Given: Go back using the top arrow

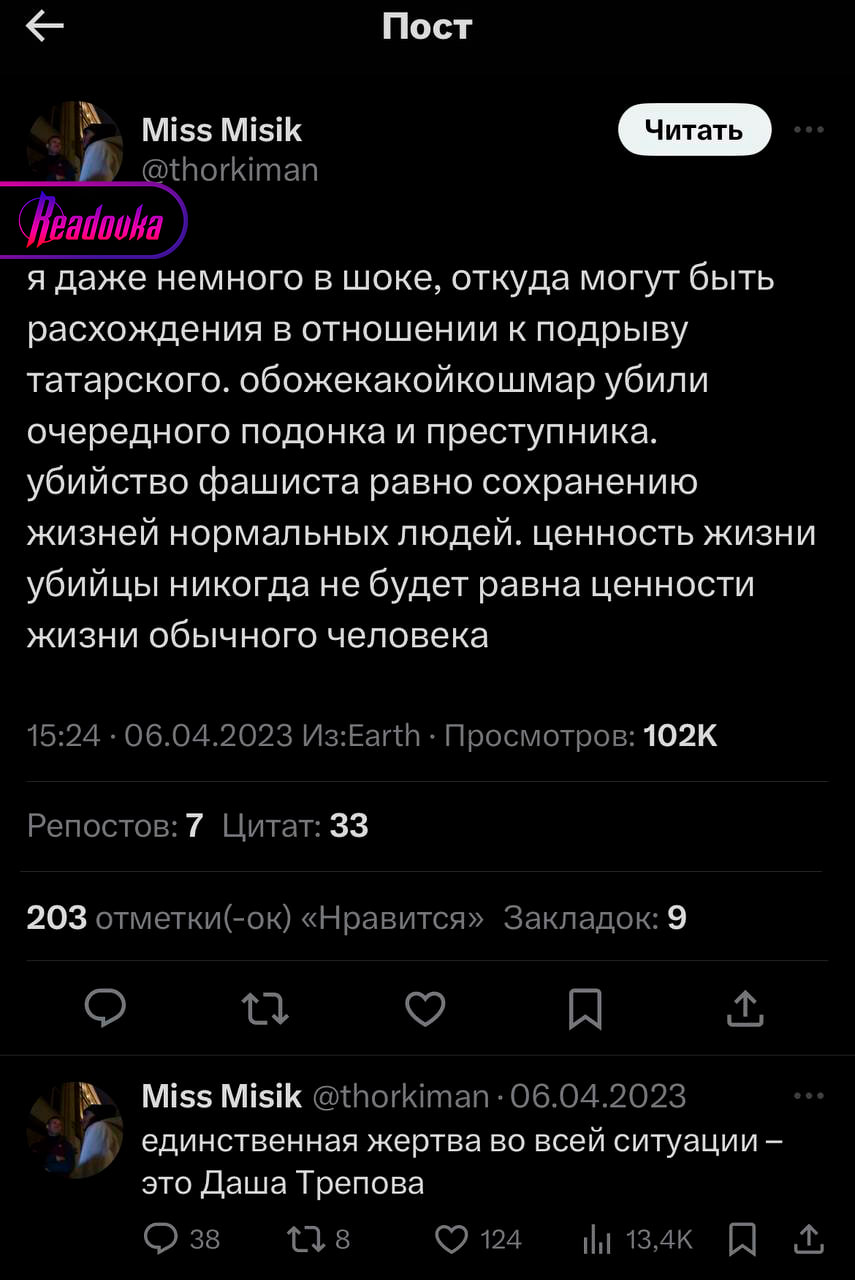Looking at the screenshot, I should click(x=44, y=27).
